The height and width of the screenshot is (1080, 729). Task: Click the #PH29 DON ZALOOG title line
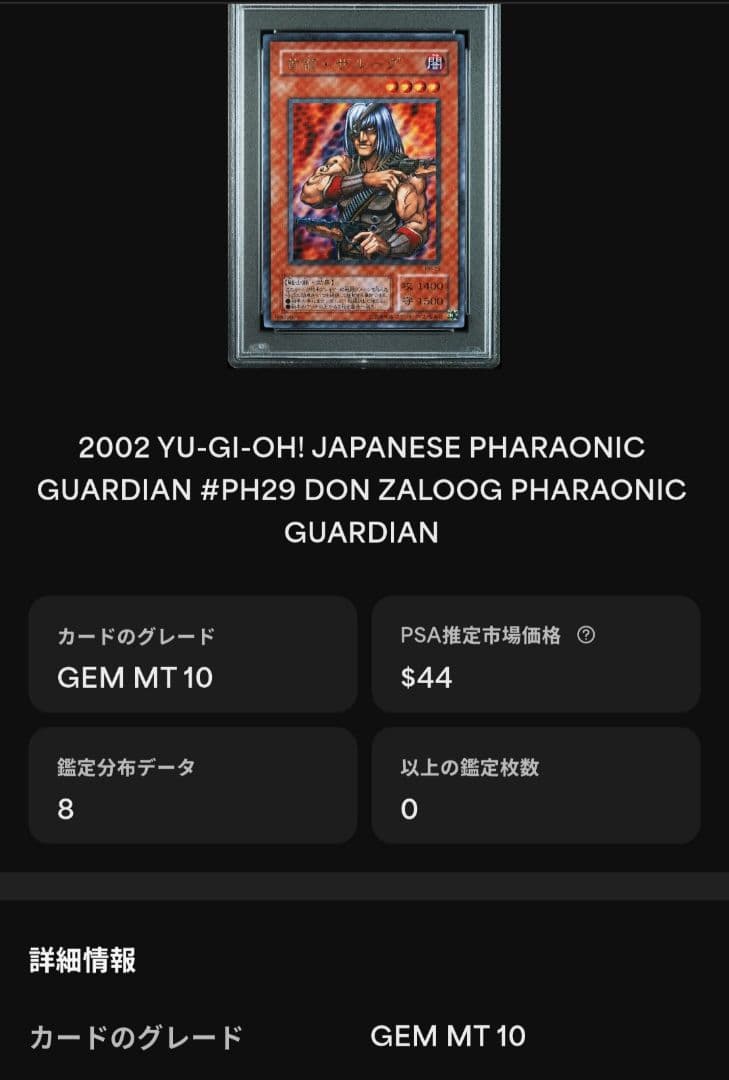[x=364, y=489]
